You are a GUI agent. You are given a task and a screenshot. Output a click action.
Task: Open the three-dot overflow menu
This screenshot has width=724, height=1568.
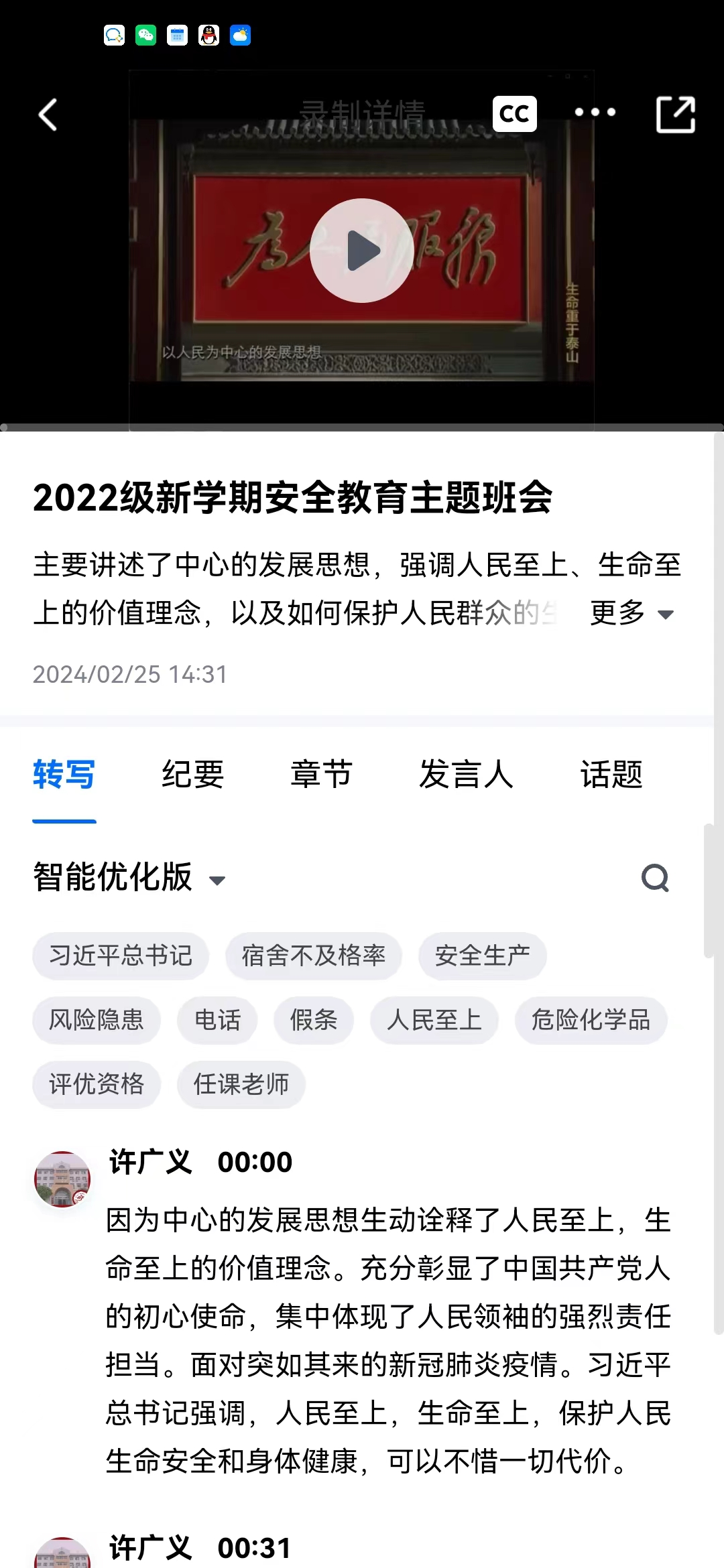(595, 113)
